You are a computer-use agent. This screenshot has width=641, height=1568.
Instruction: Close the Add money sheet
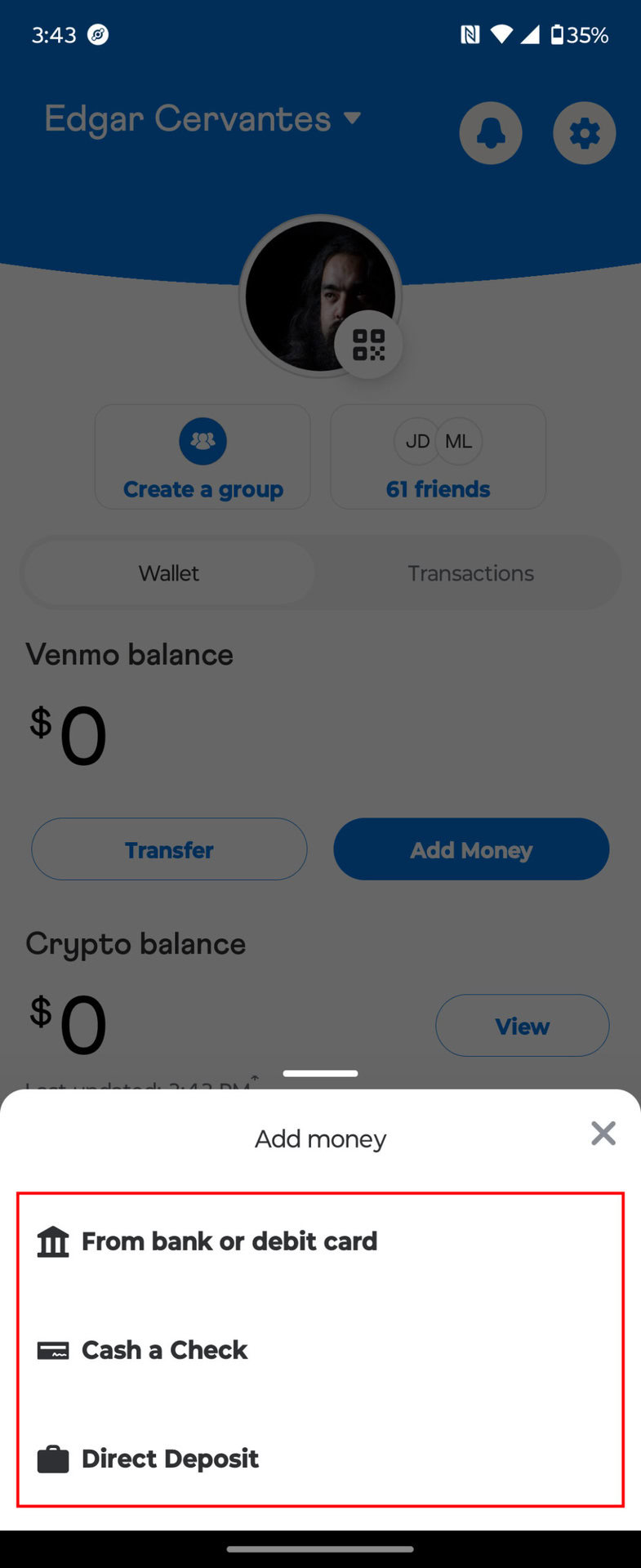603,1134
